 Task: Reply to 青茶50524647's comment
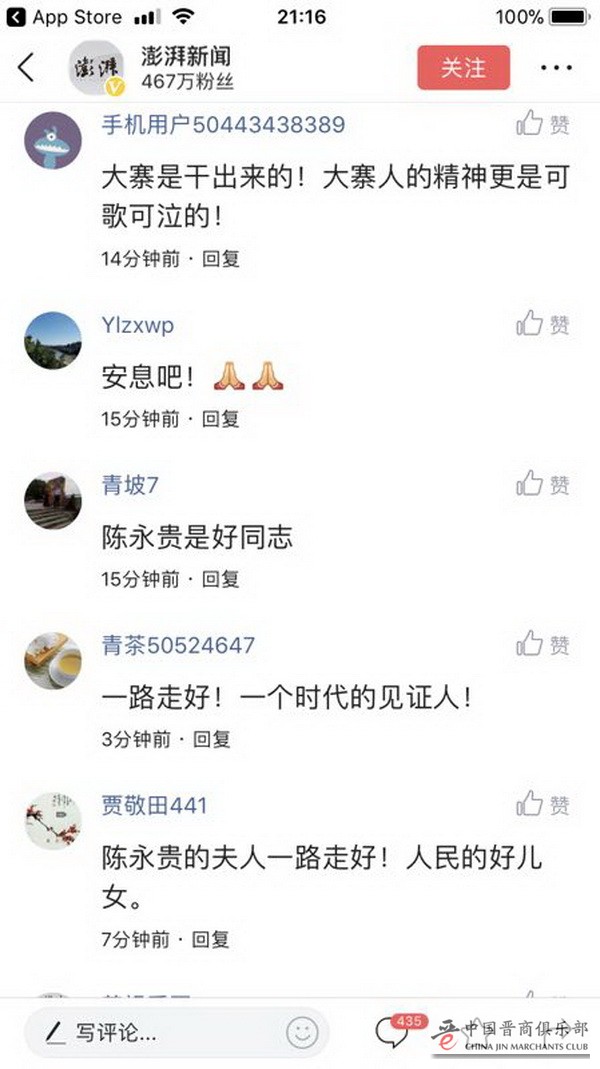coord(212,739)
